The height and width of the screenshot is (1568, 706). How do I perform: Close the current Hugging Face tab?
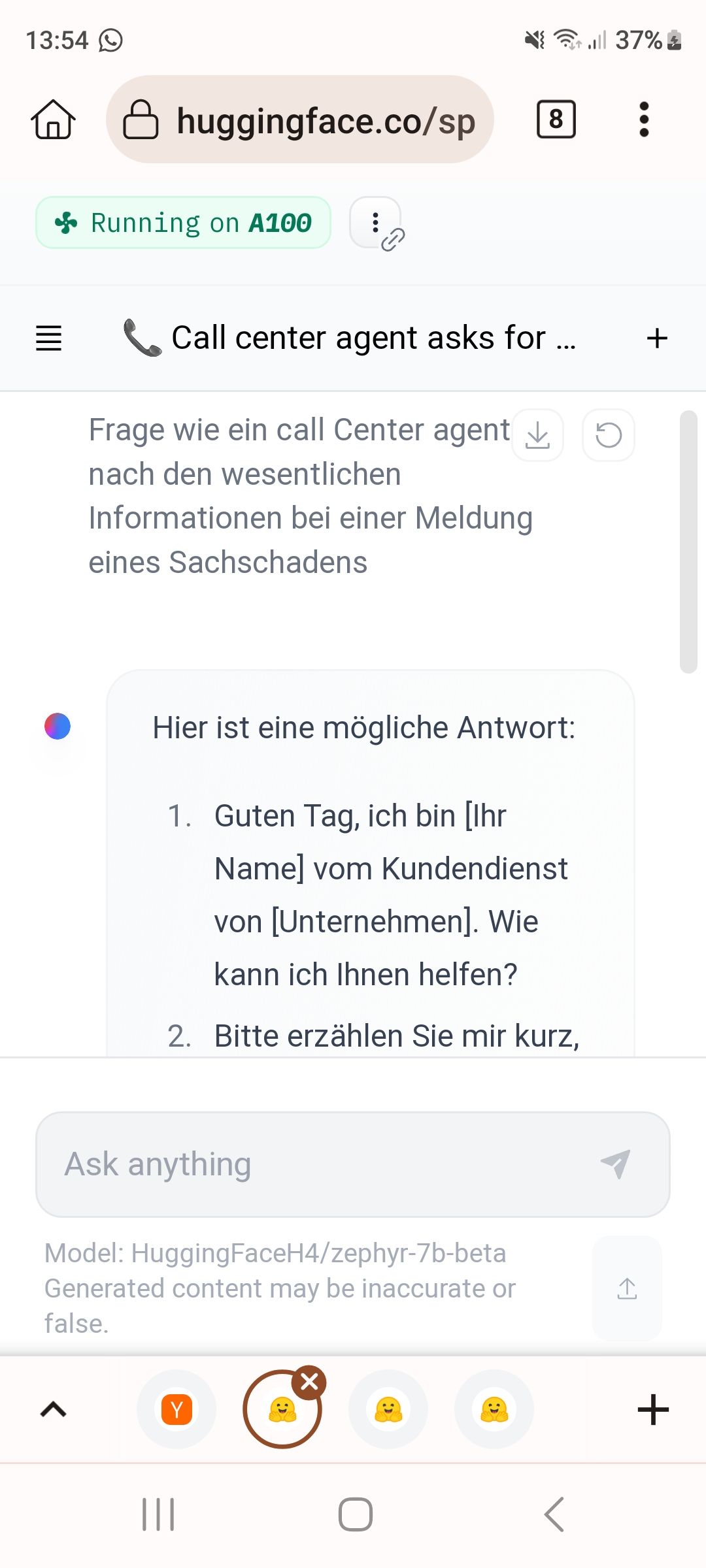(309, 1382)
